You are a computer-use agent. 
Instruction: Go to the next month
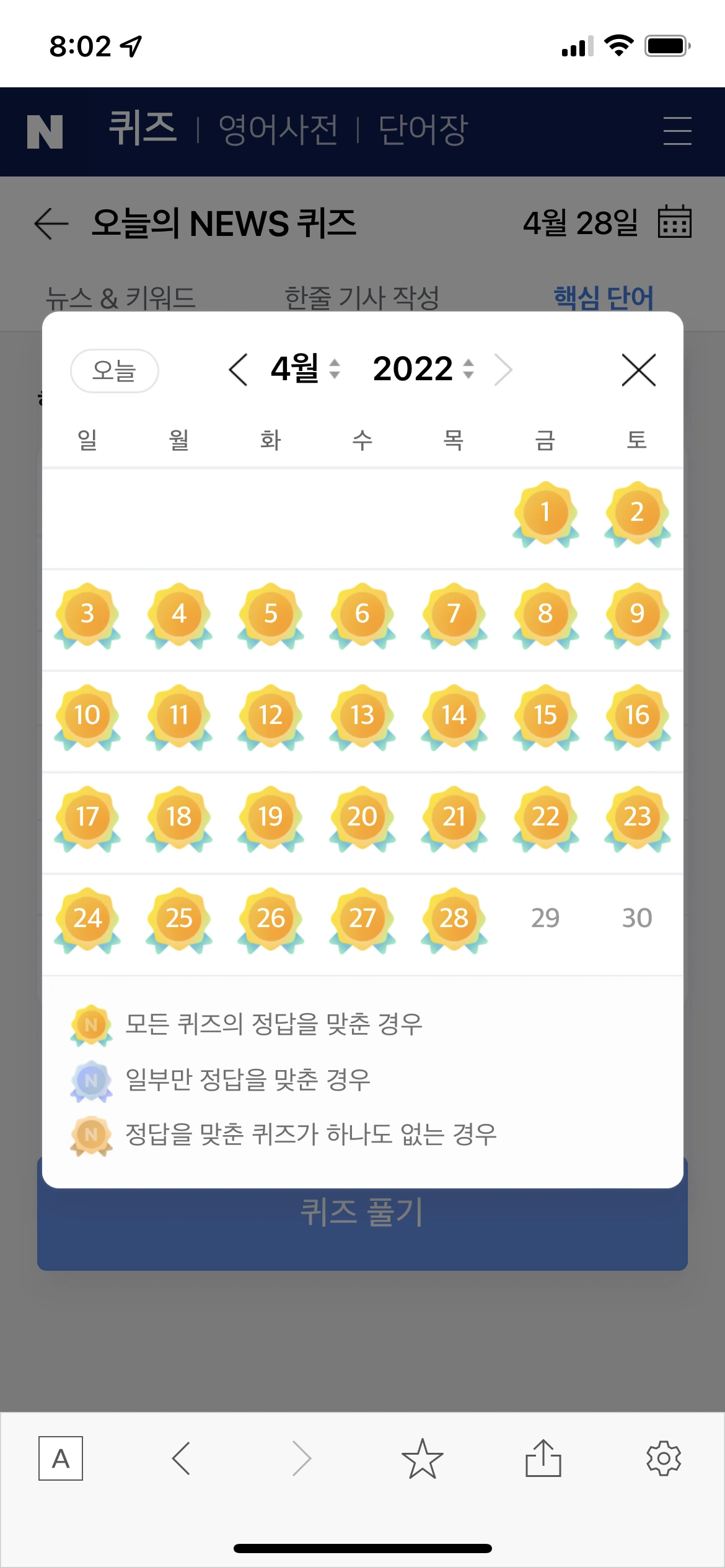503,370
